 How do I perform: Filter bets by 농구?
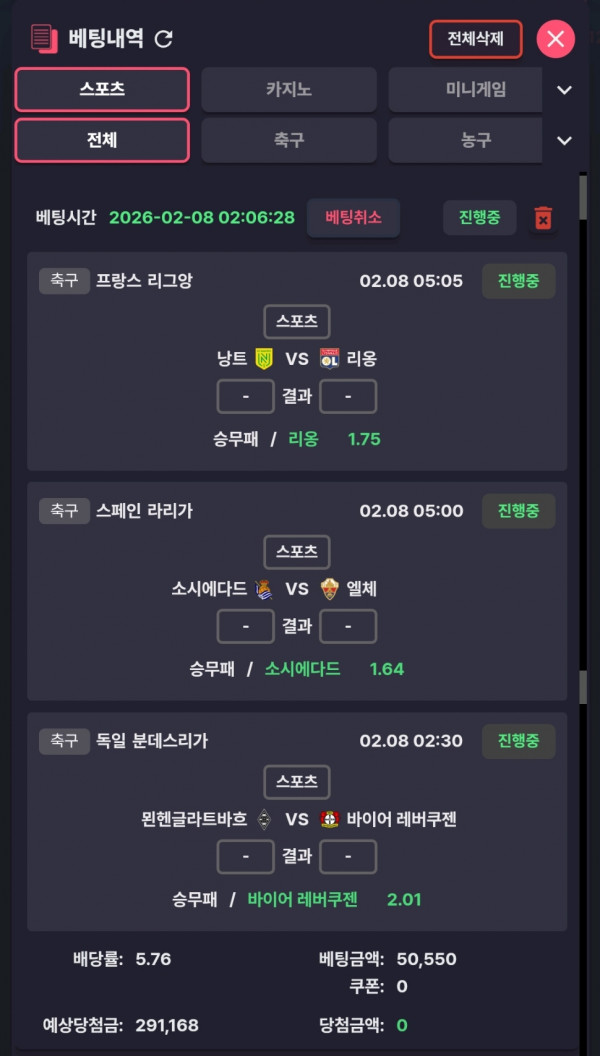475,140
